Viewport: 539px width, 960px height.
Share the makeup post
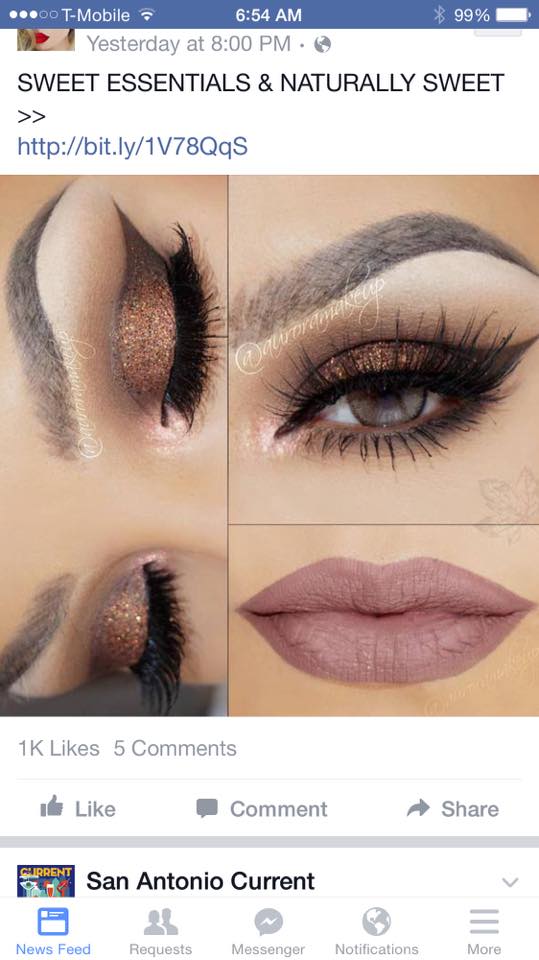pyautogui.click(x=453, y=808)
